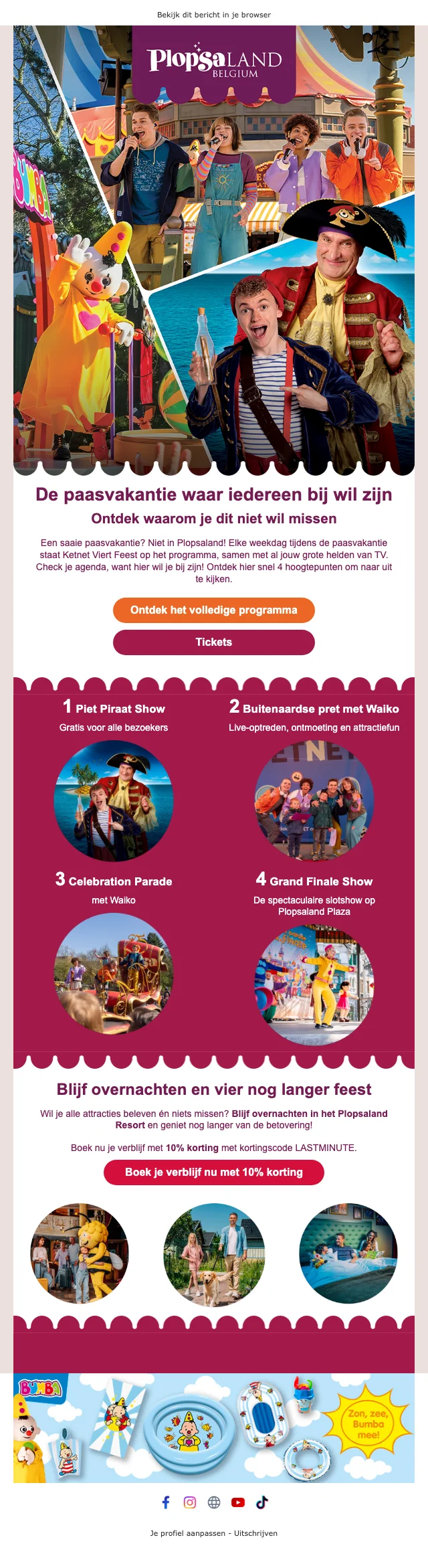Open the Piet Piraat Show picture
Screen dimensions: 428x1568
114,800
